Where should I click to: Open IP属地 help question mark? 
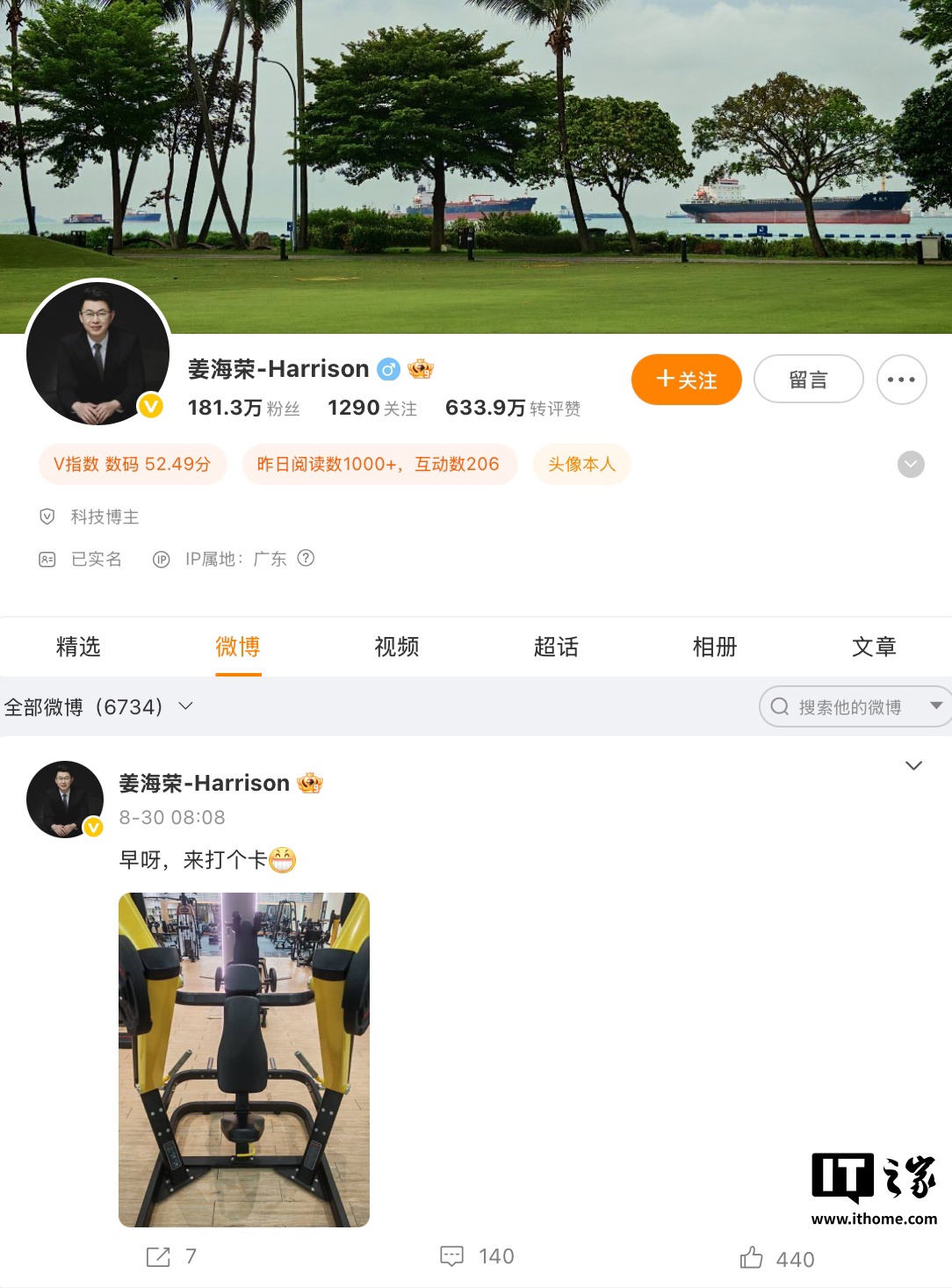click(306, 558)
